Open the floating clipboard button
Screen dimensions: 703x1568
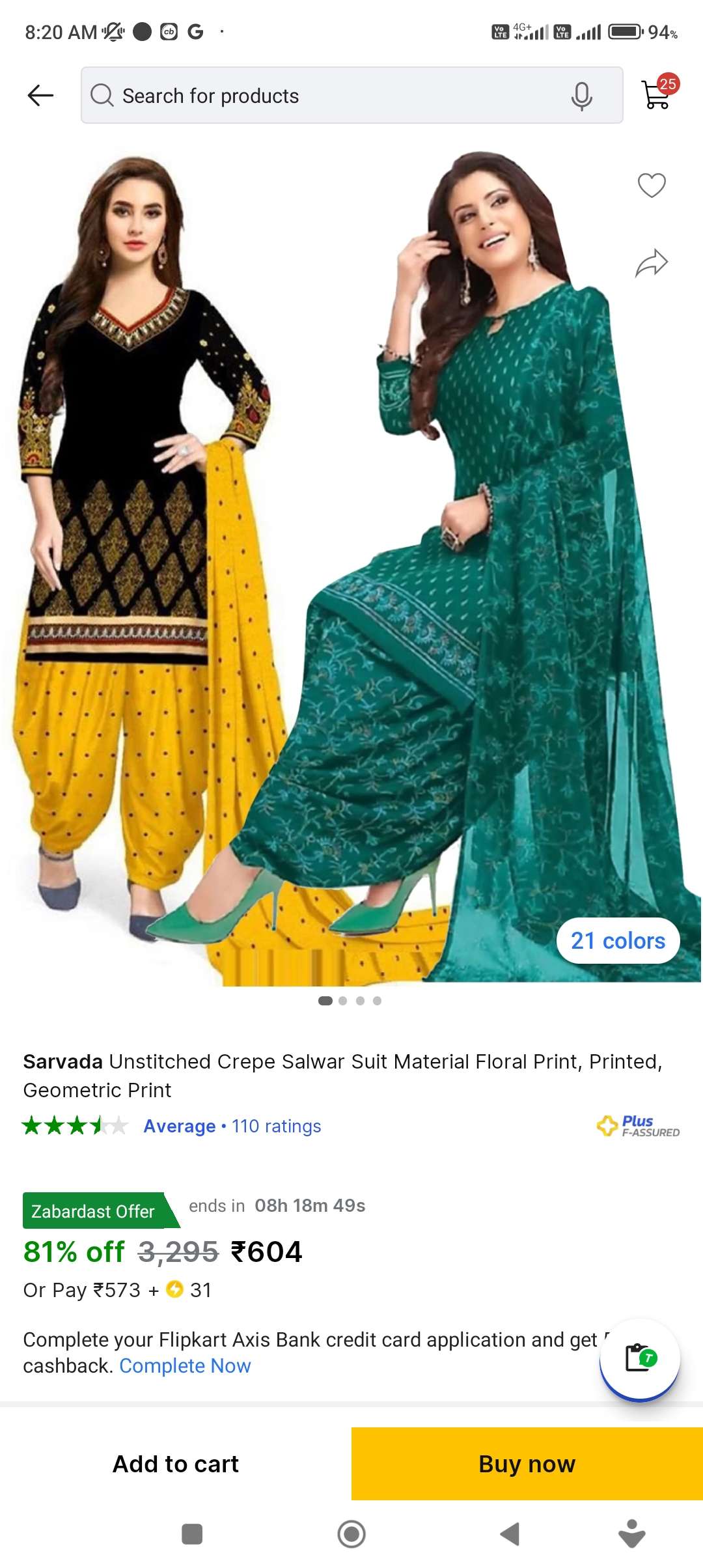point(639,1358)
